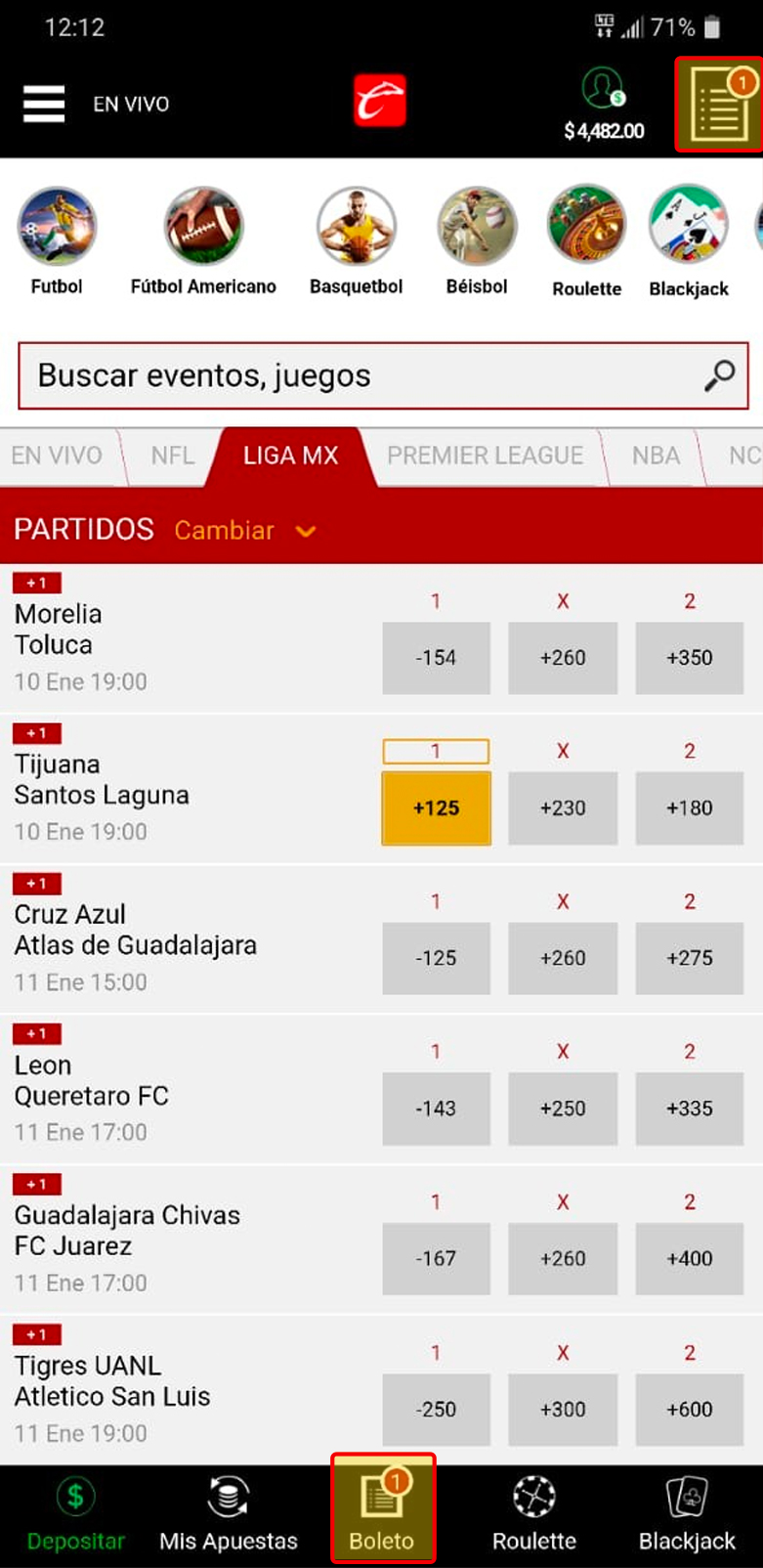
Task: Open the hamburger menu
Action: pyautogui.click(x=44, y=104)
